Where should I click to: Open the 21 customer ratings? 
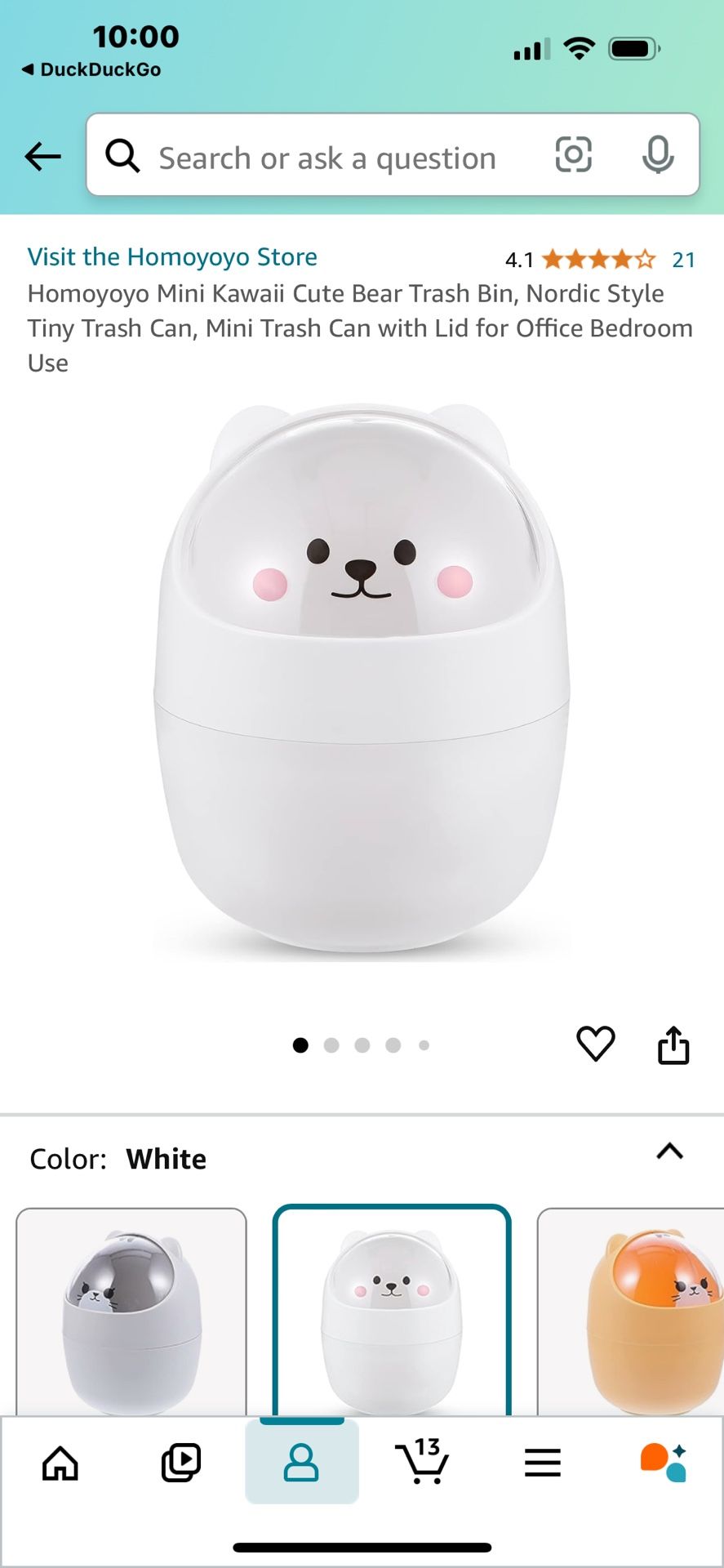tap(683, 260)
